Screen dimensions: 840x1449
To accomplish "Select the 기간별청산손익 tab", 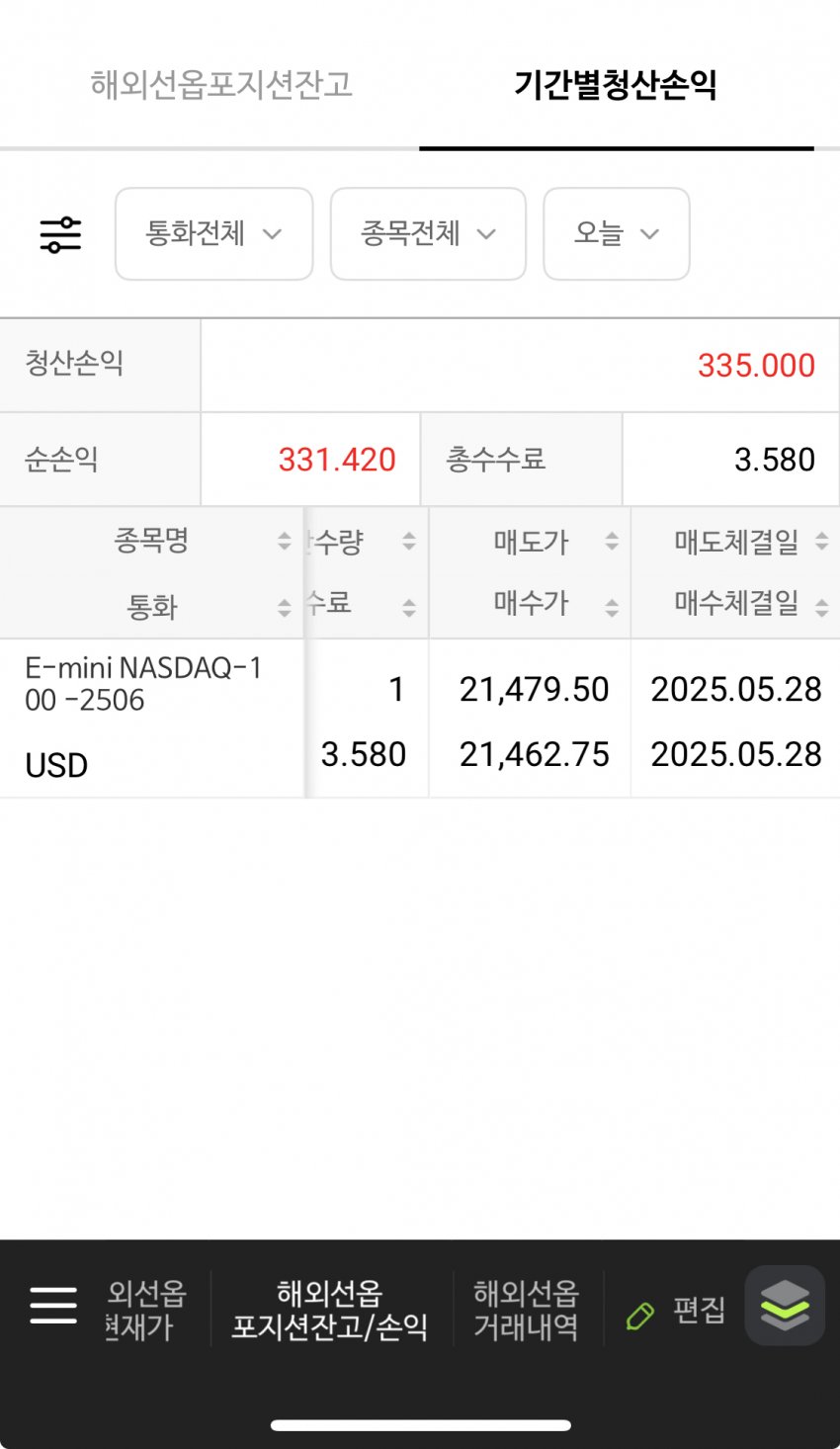I will 616,84.
